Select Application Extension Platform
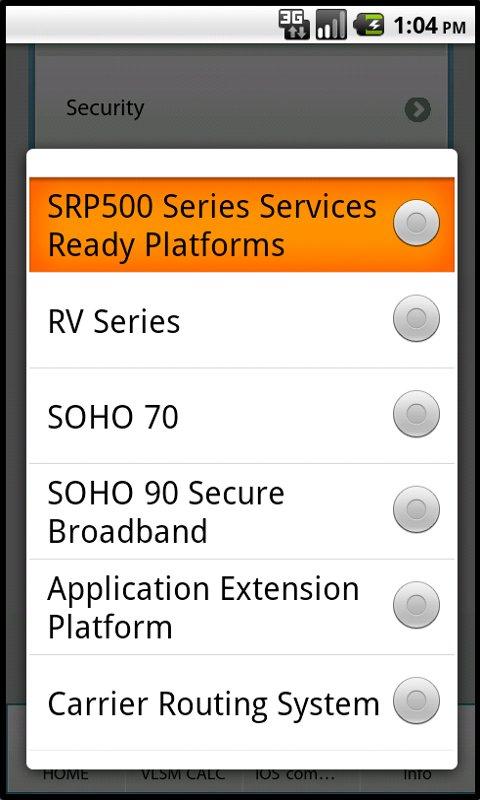 tap(241, 607)
